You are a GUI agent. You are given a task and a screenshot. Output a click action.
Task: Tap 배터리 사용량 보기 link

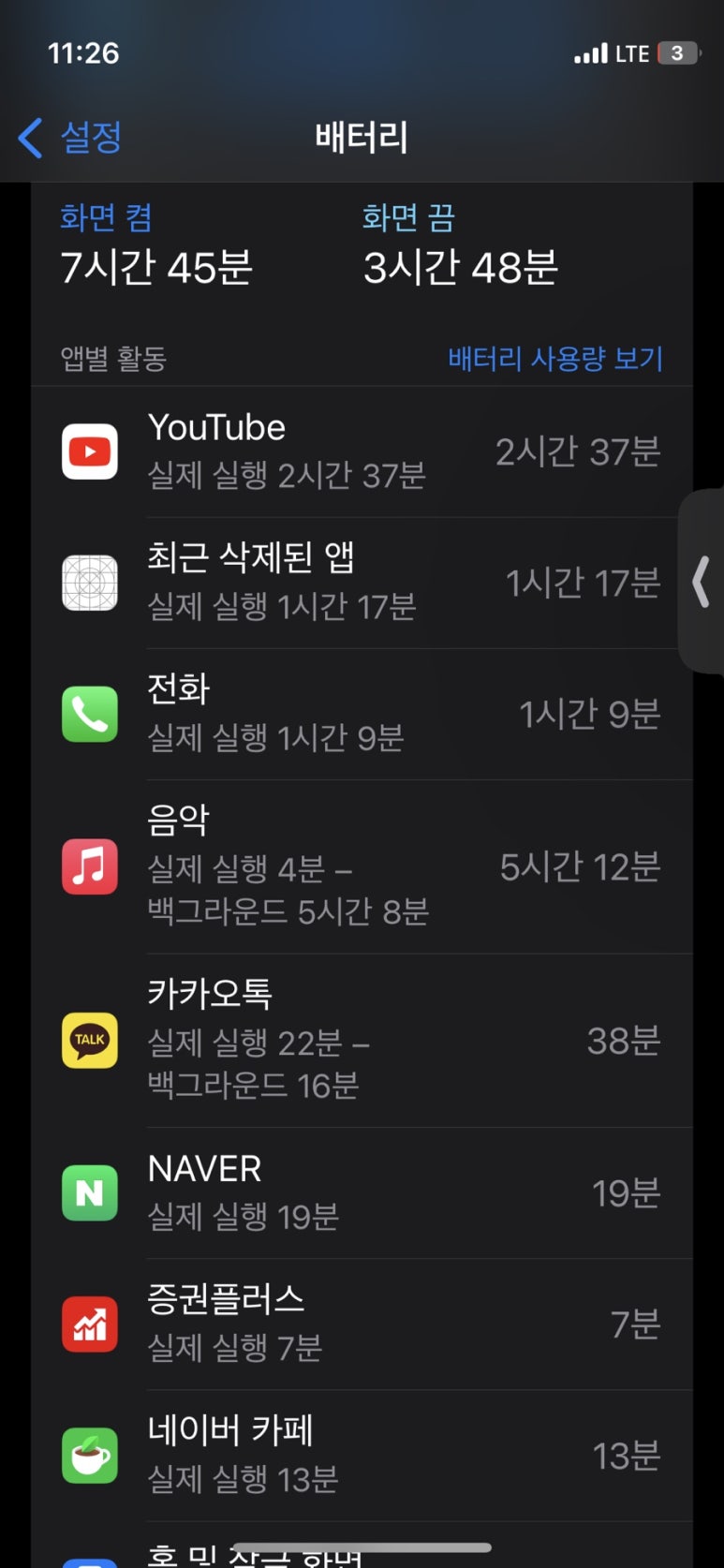(555, 359)
